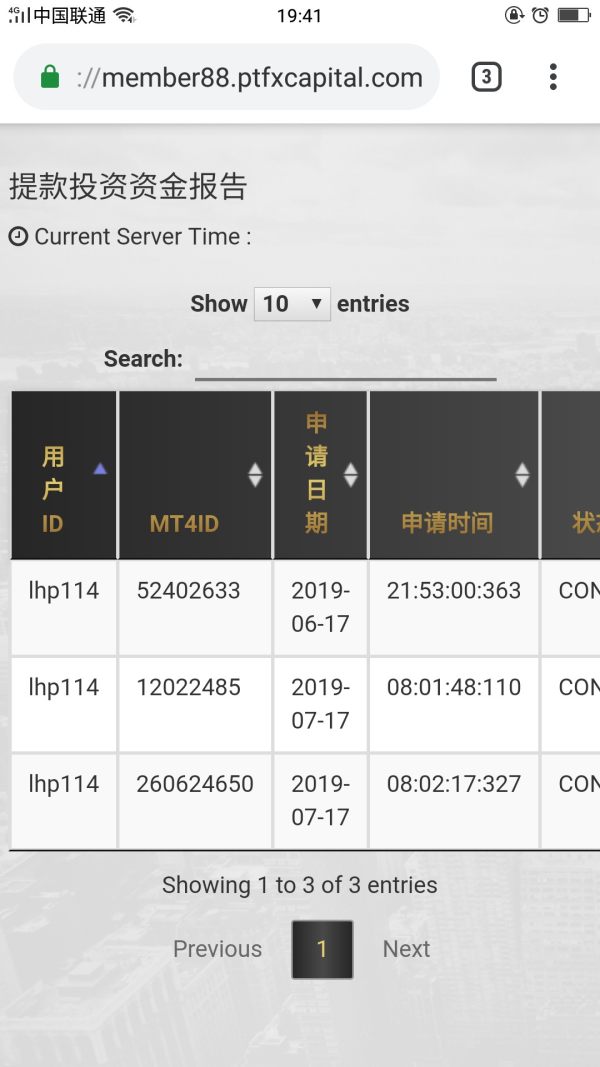Sort table by 申请日期 column

tap(320, 475)
